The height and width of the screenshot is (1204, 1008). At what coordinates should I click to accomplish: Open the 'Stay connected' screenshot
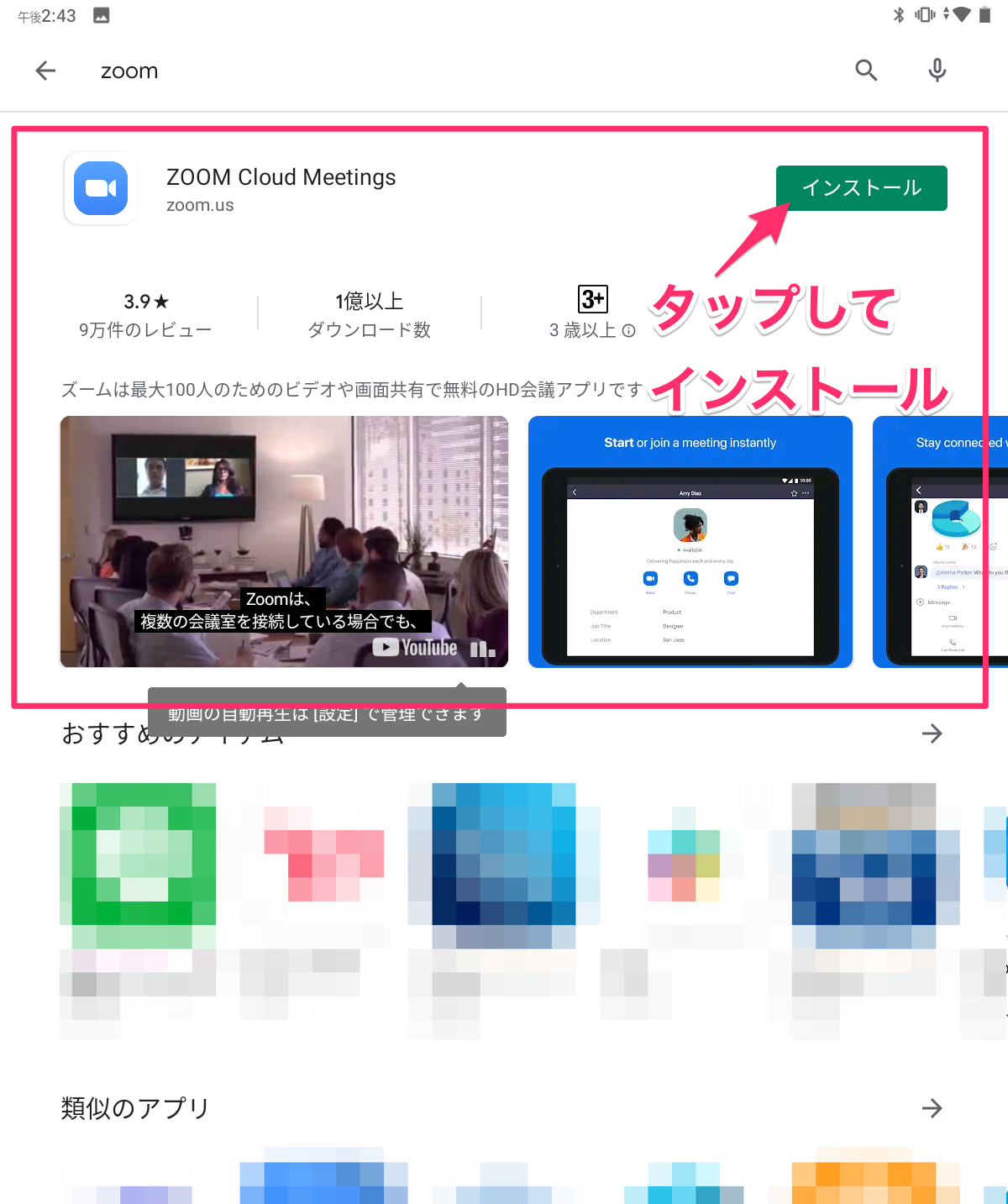tap(939, 541)
